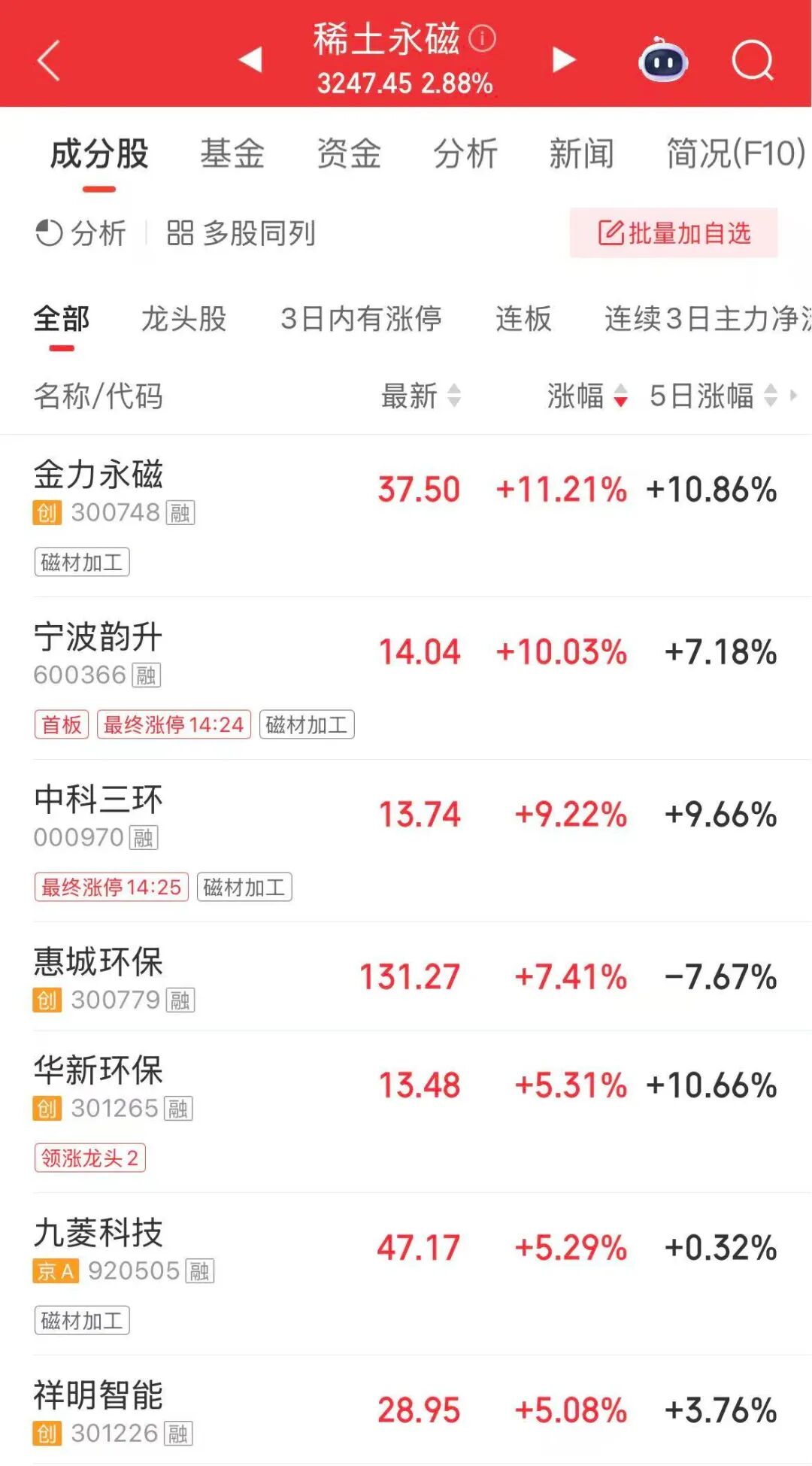The width and height of the screenshot is (812, 1466).
Task: Tap the red sort indicator under 涨幅
Action: 622,399
